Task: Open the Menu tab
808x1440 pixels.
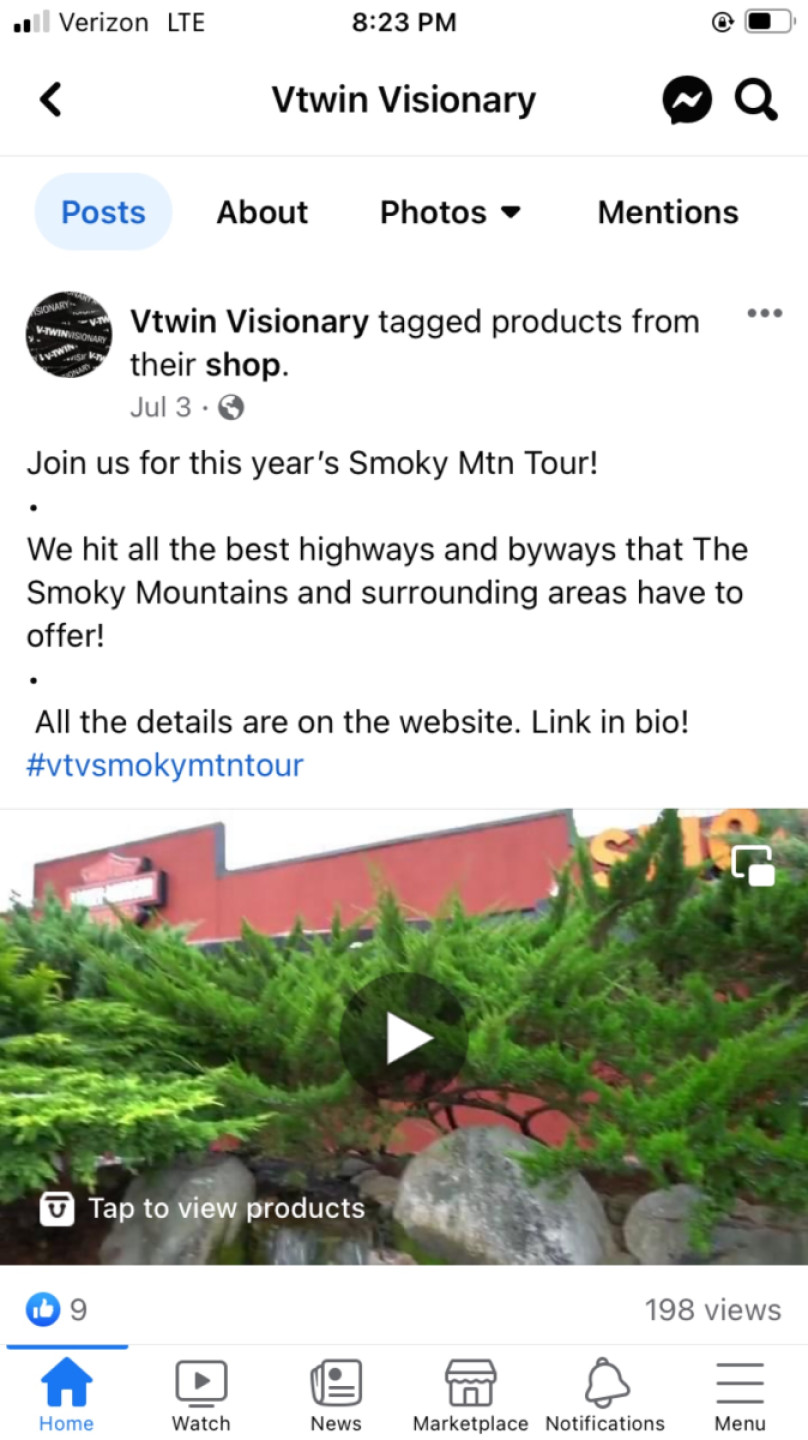Action: pos(740,1395)
